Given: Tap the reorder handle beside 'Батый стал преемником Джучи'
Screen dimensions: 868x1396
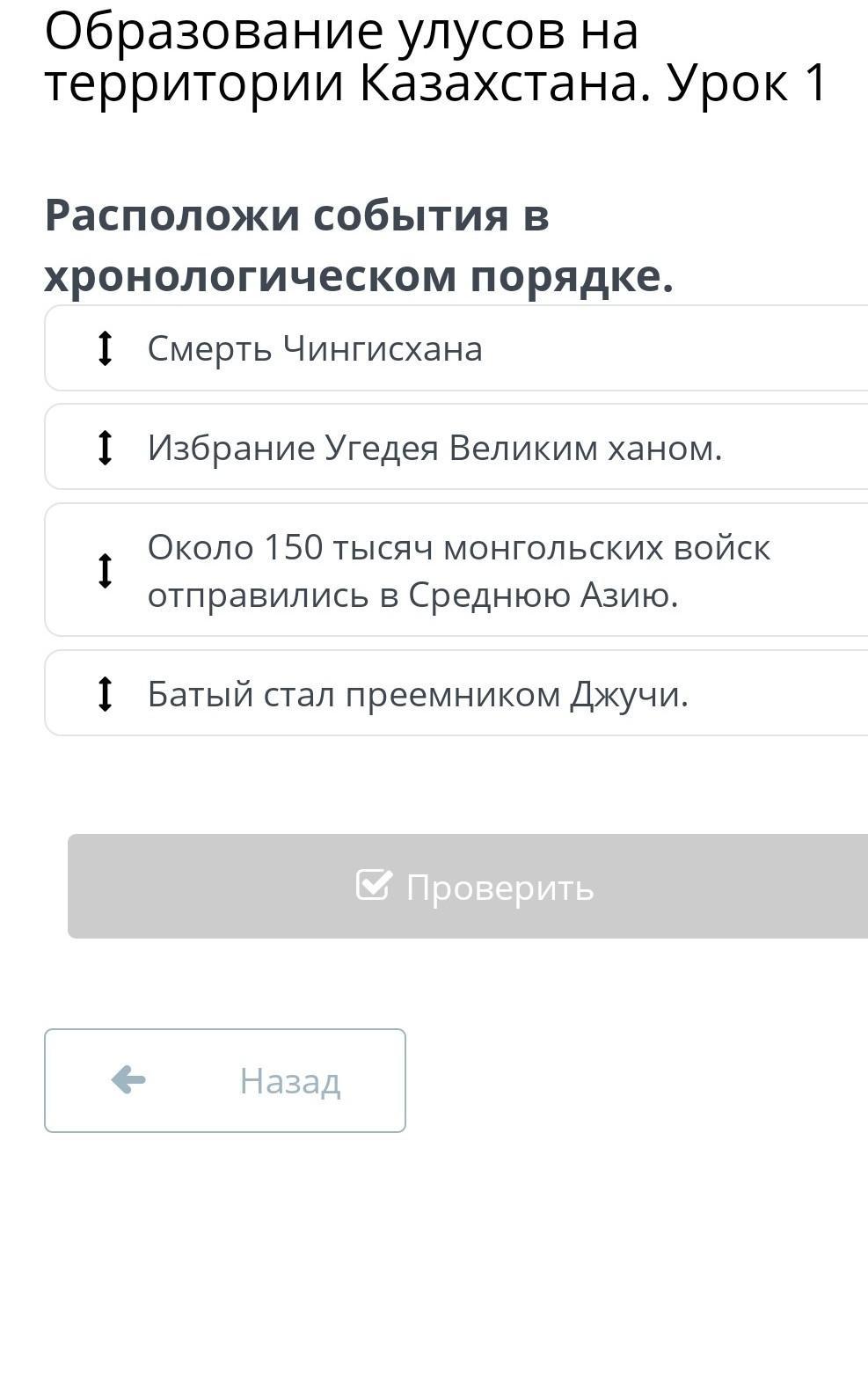Looking at the screenshot, I should [105, 693].
